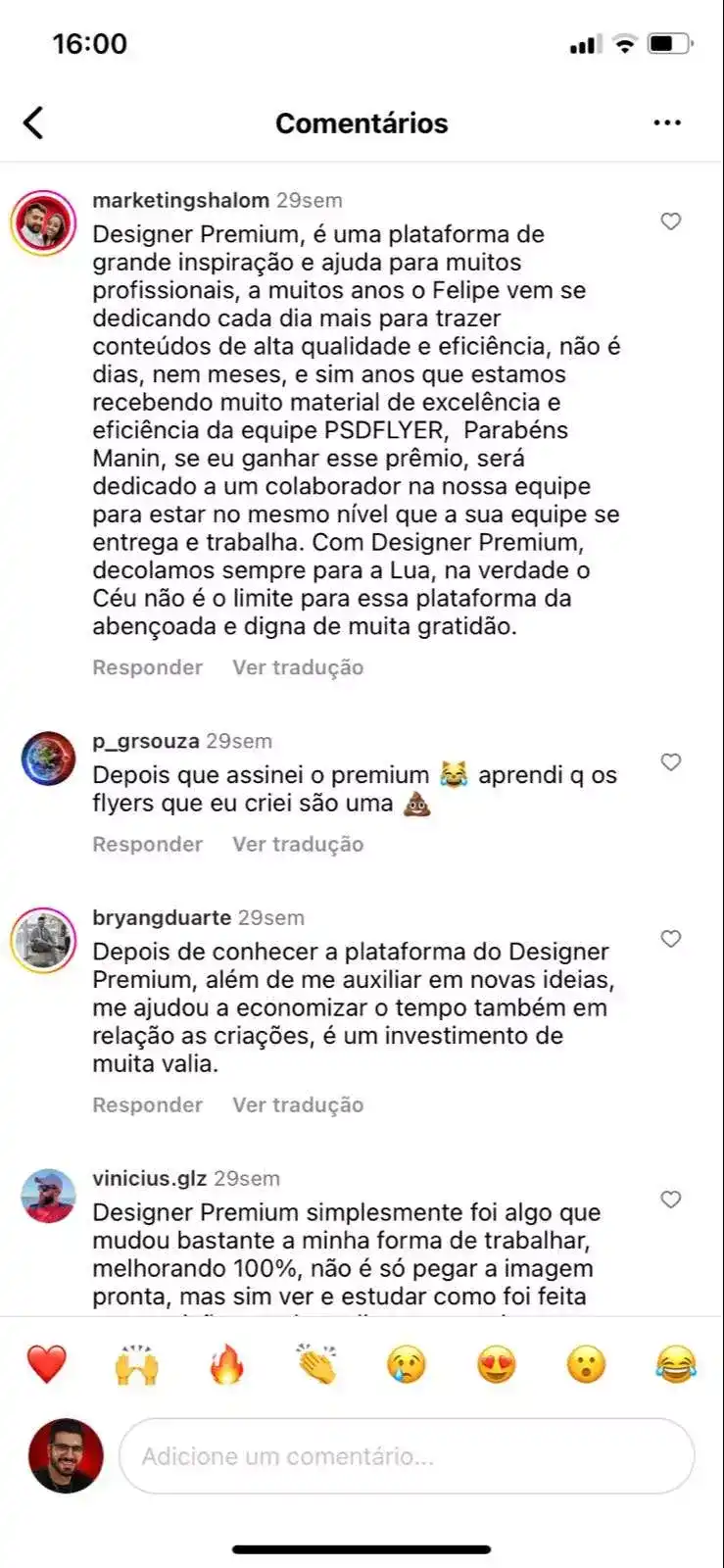Add the red heart emoji reaction

(46, 1364)
